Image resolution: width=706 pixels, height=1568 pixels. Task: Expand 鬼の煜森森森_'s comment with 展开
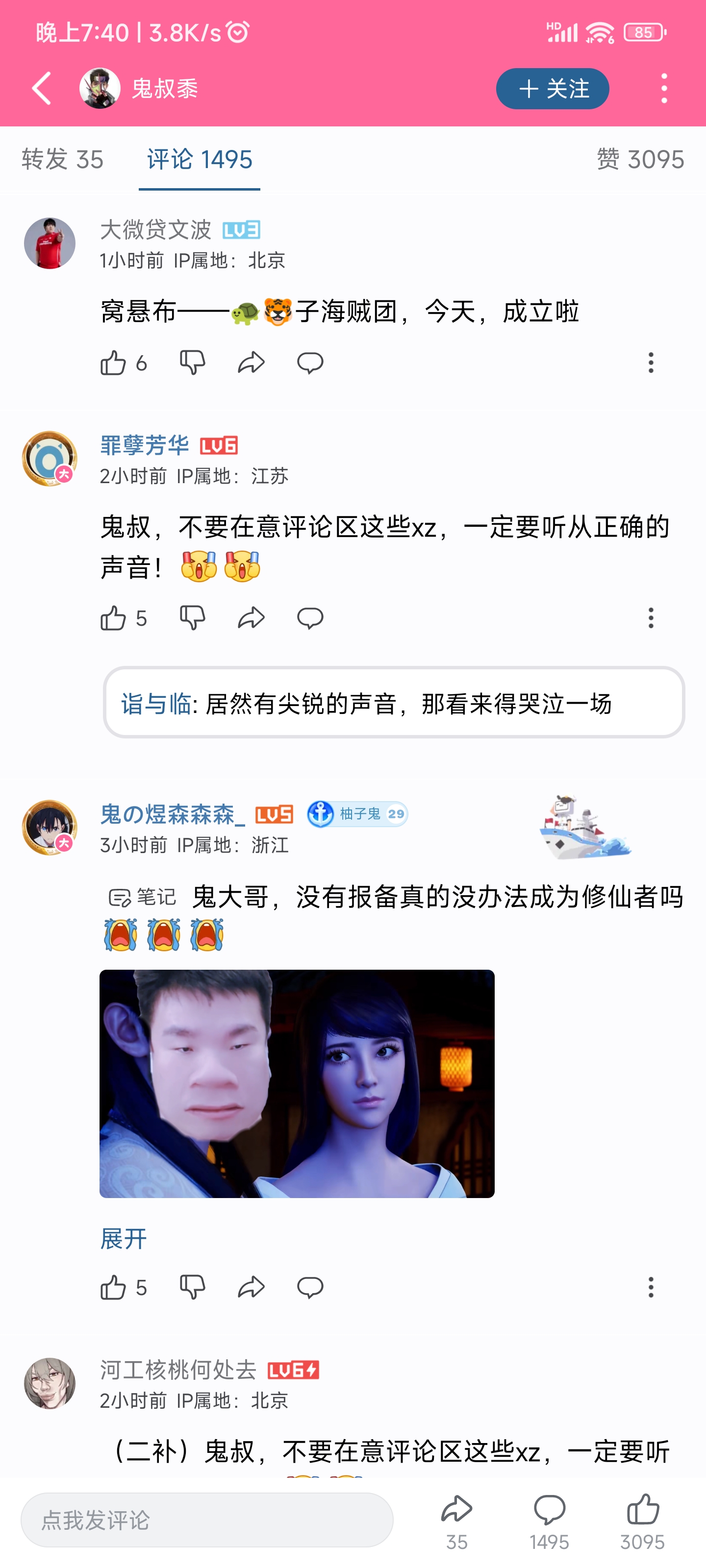tap(124, 1239)
